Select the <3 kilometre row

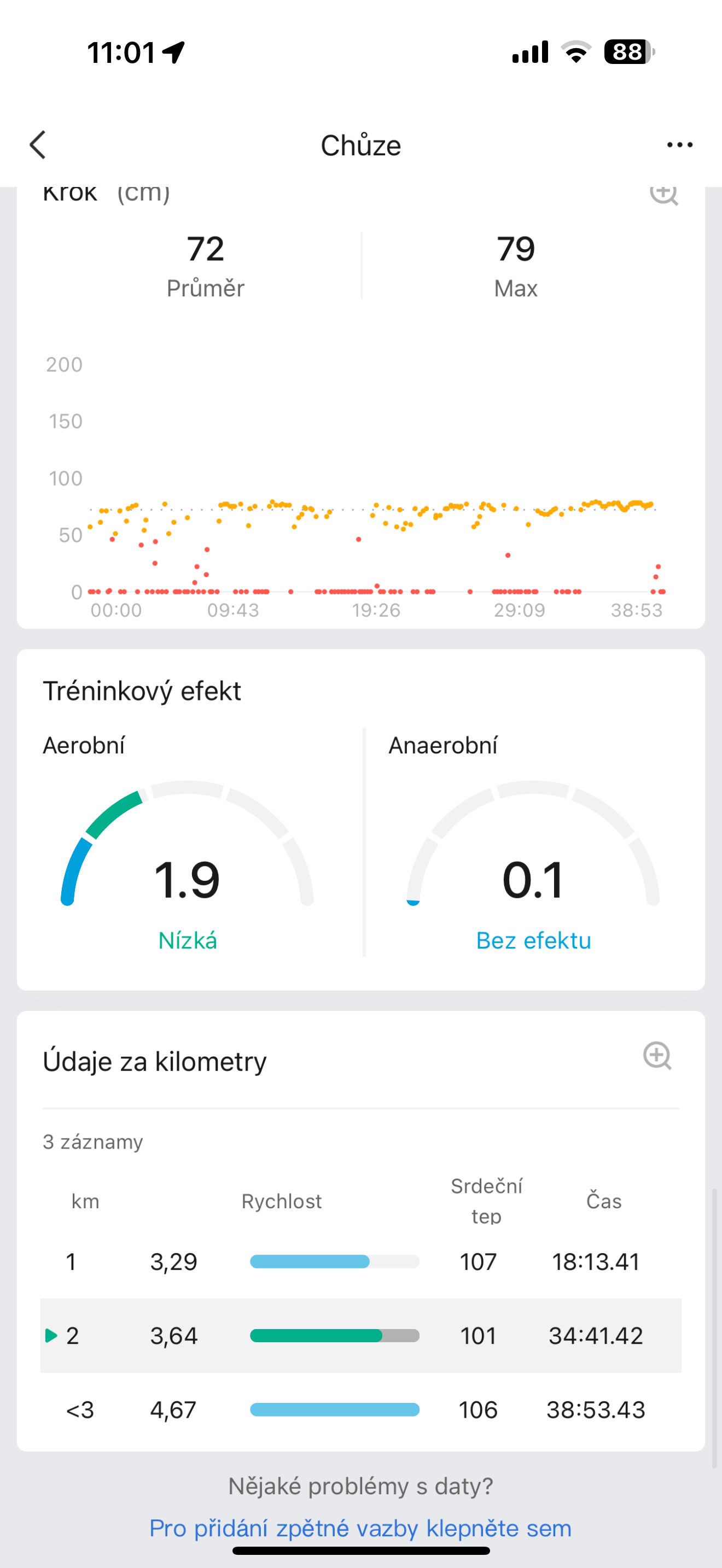[x=360, y=1410]
